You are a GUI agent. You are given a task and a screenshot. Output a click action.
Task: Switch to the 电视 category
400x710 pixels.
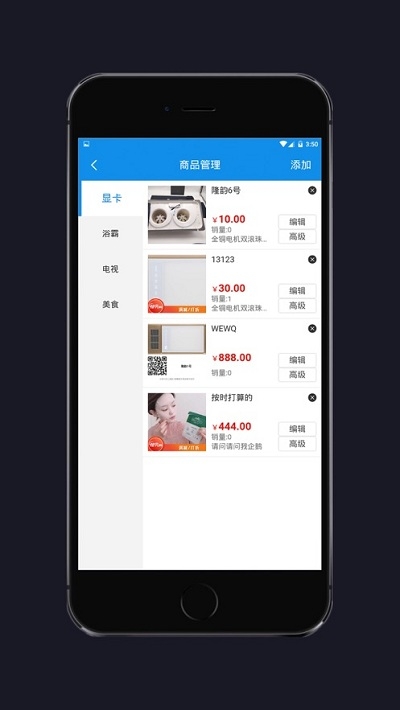coord(111,269)
